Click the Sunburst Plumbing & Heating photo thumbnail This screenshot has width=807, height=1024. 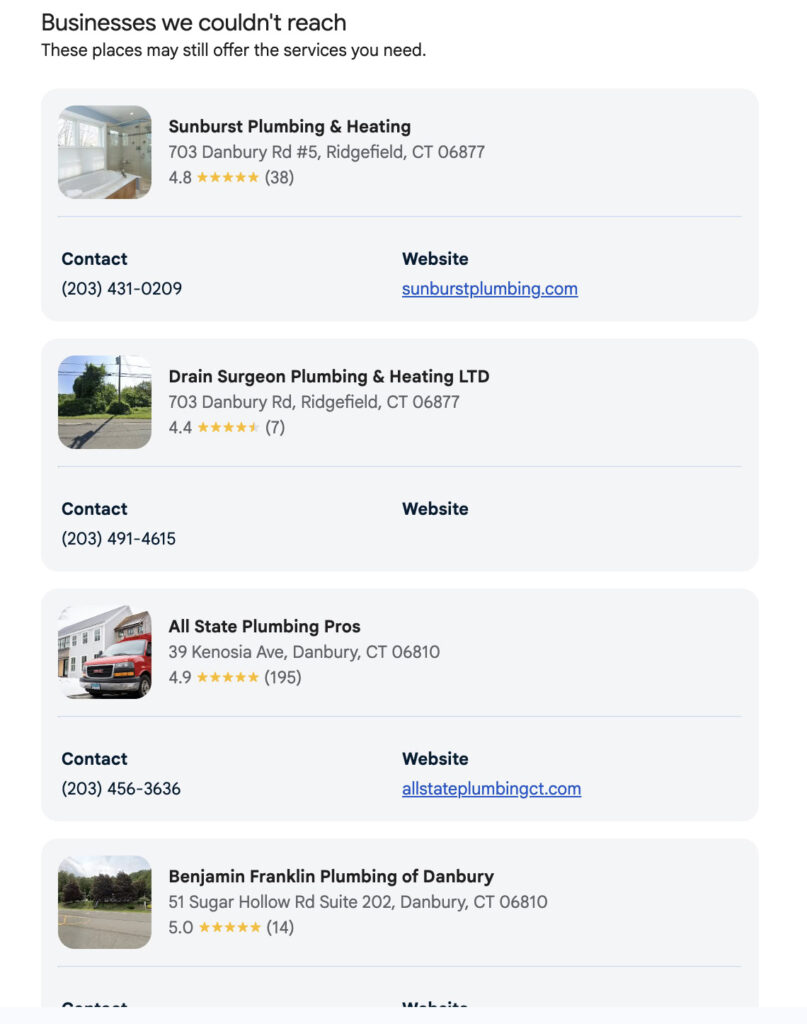click(104, 152)
